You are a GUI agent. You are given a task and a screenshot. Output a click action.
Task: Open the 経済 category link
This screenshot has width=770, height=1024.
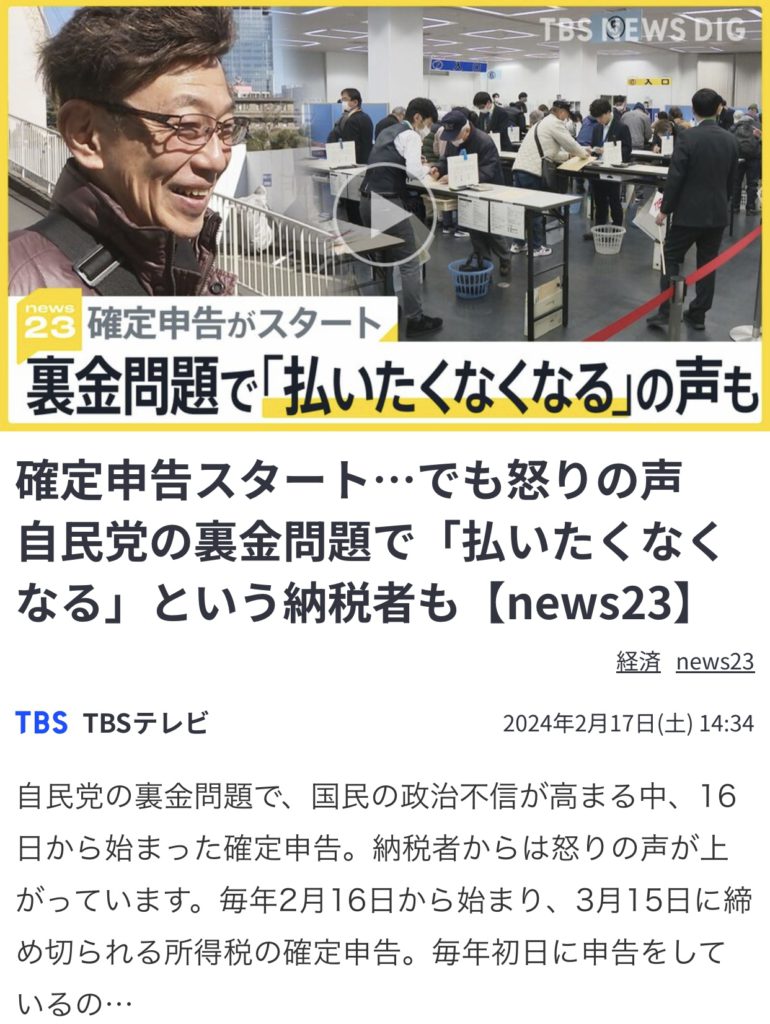click(637, 661)
